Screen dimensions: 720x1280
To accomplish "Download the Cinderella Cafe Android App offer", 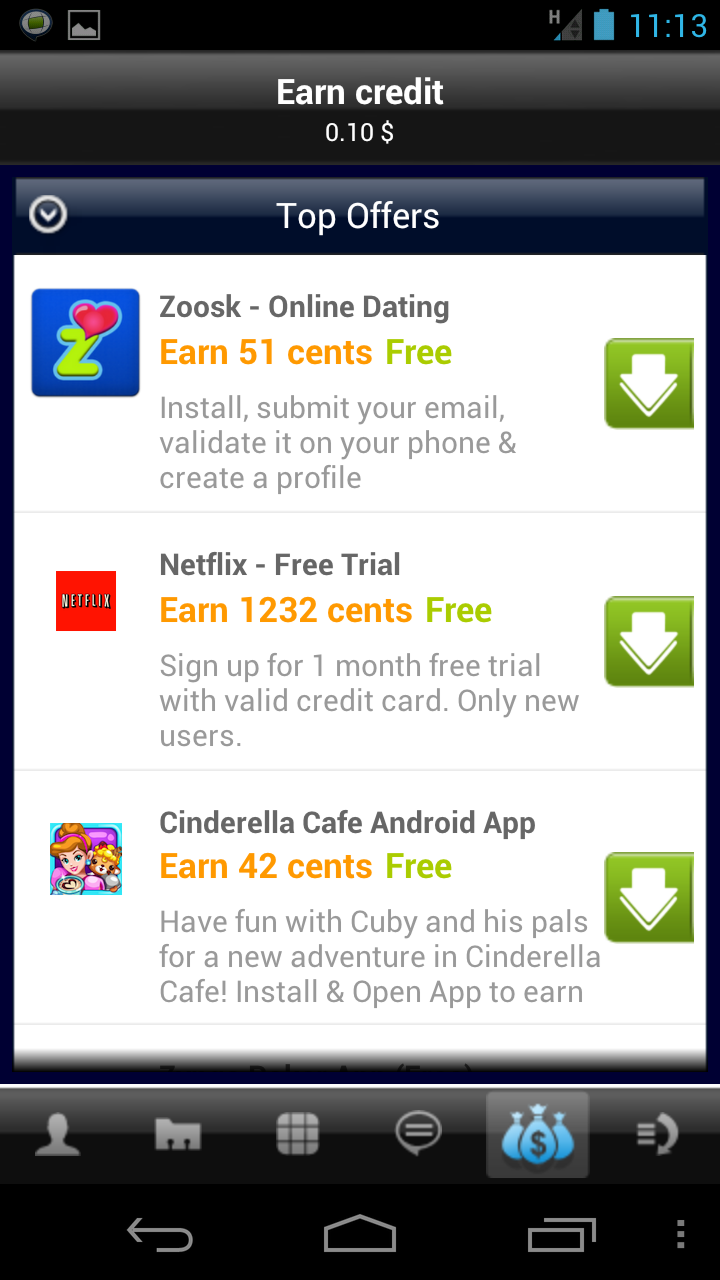I will click(x=649, y=897).
